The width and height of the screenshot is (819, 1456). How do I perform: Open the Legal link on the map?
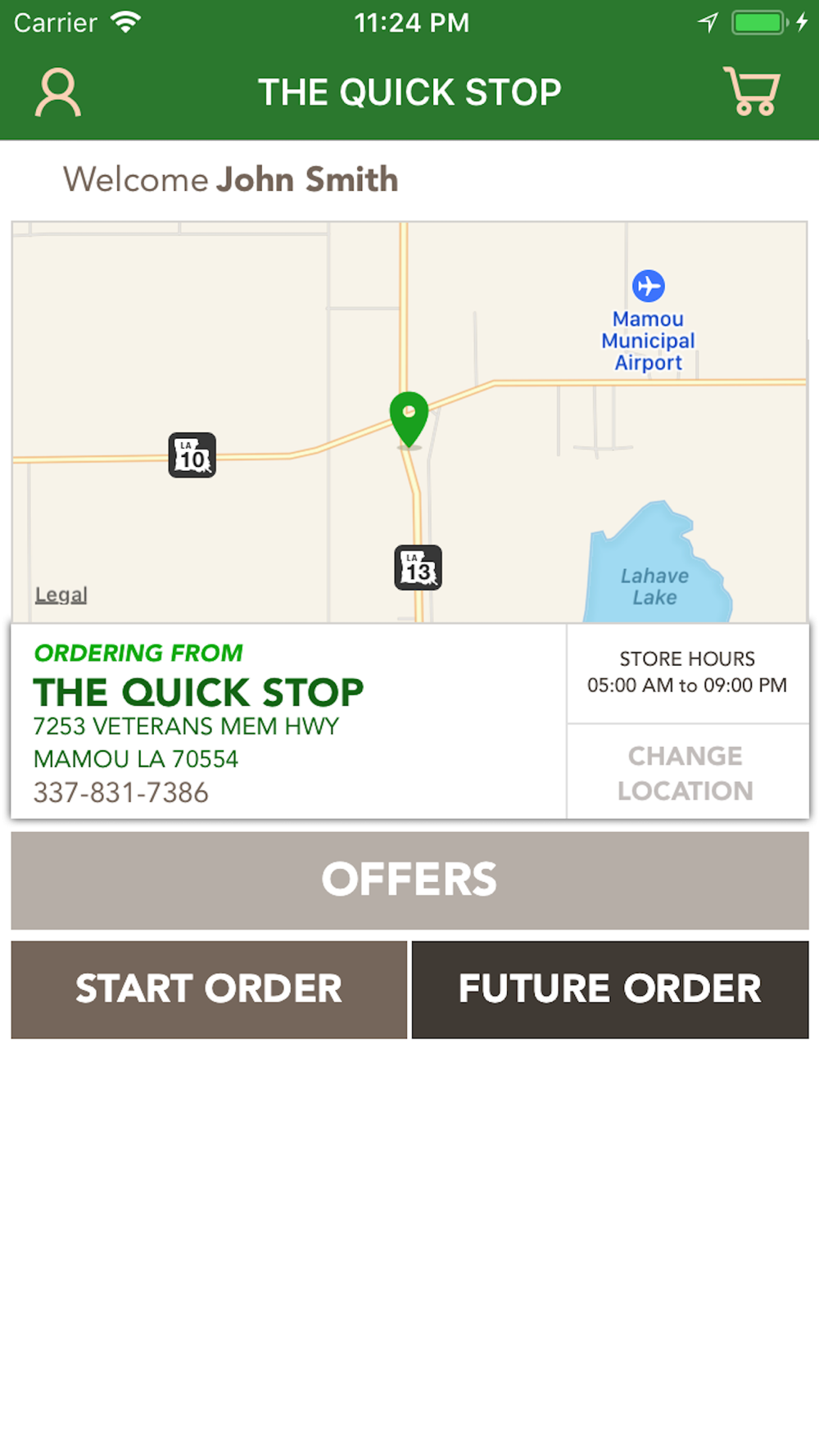tap(61, 595)
